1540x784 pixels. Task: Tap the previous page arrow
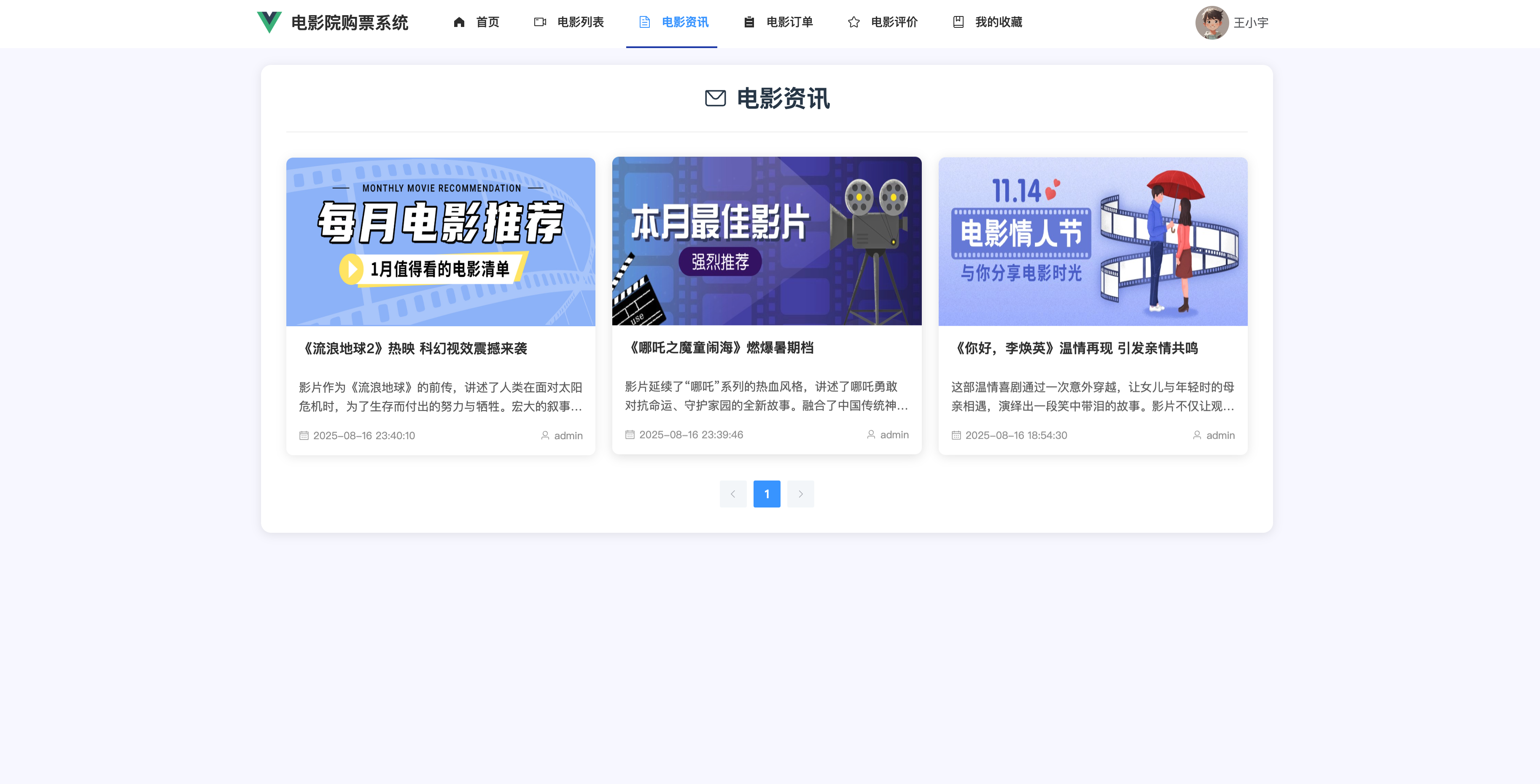733,494
